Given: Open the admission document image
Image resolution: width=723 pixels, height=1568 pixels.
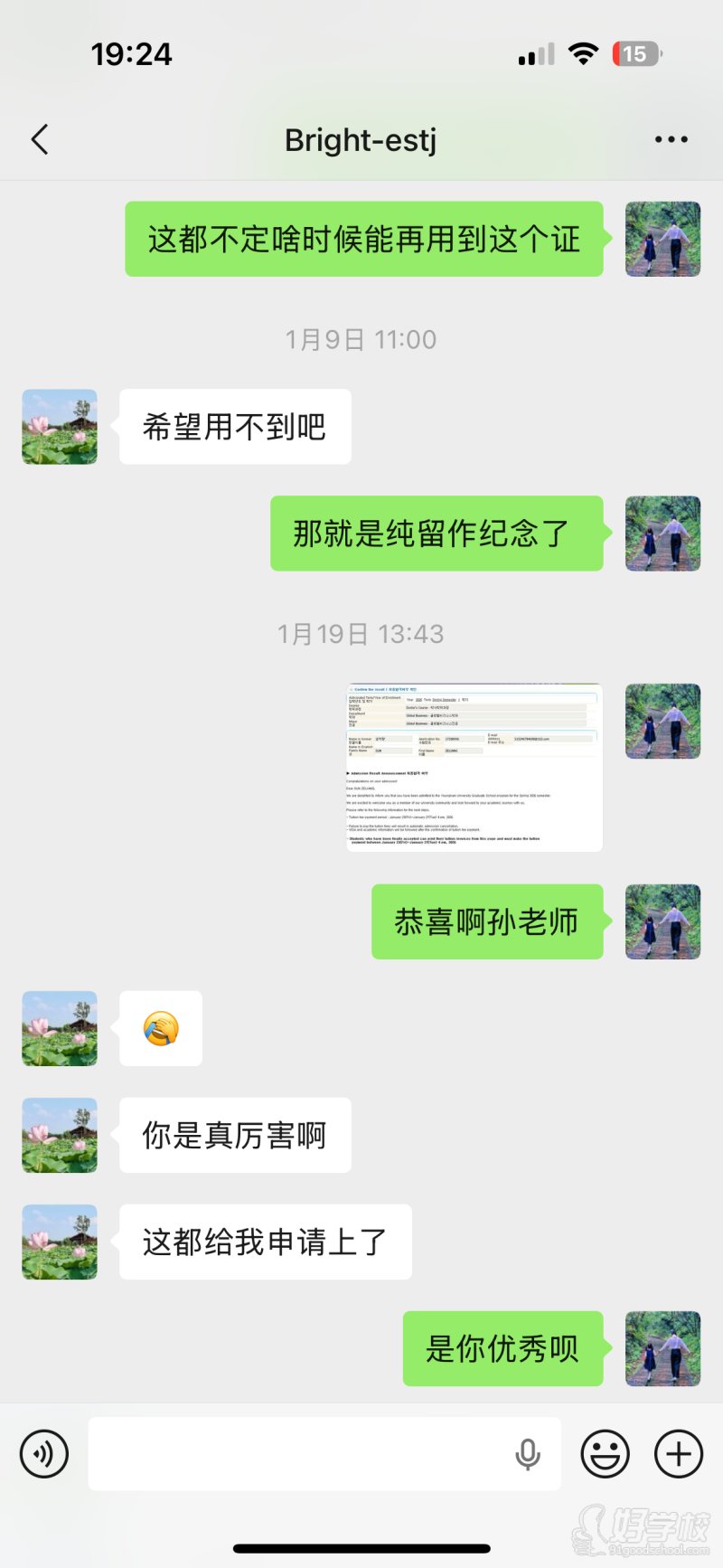Looking at the screenshot, I should pyautogui.click(x=474, y=766).
